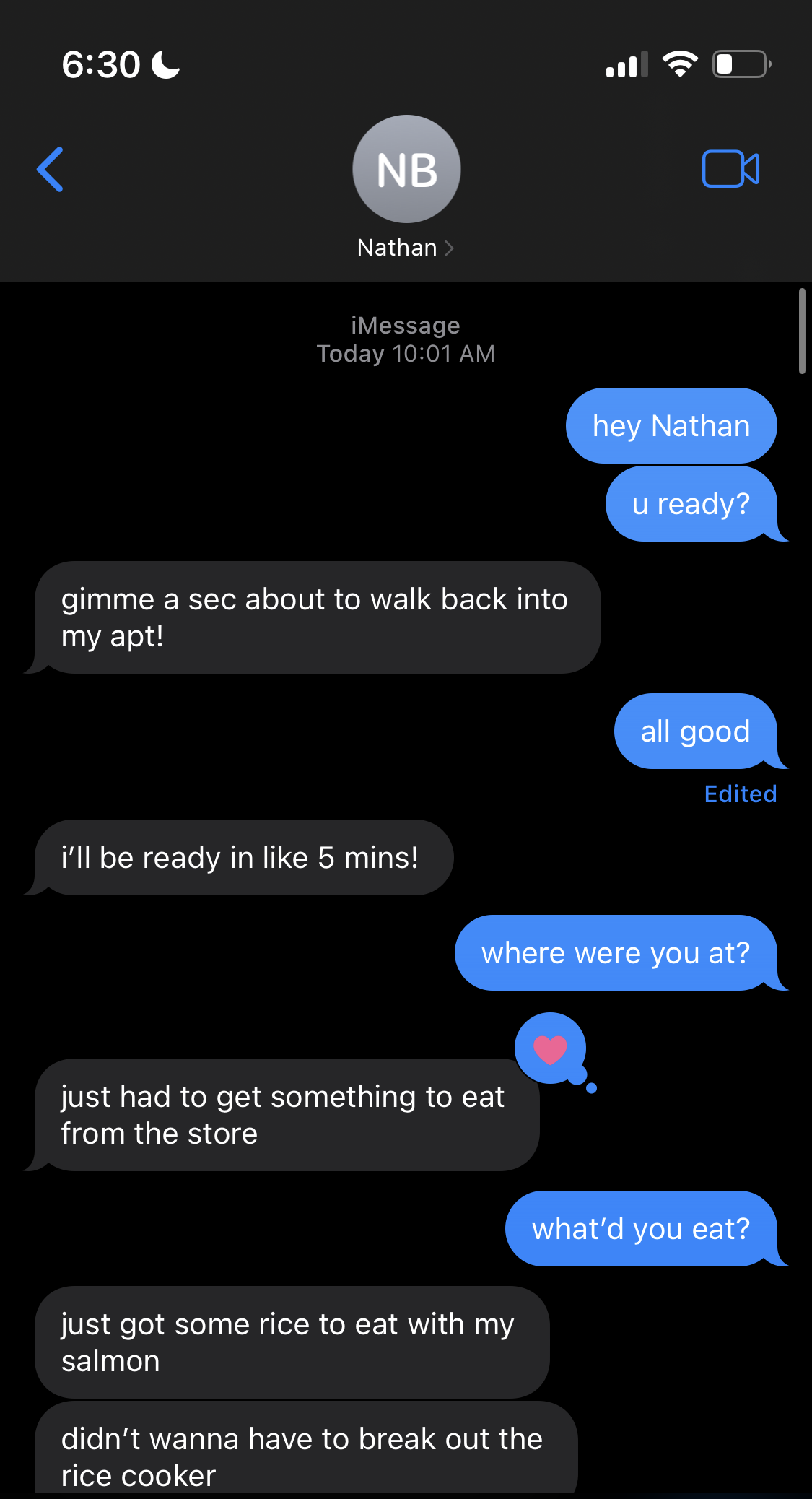View edit history of the 'all good' message
812x1499 pixels.
pos(740,794)
